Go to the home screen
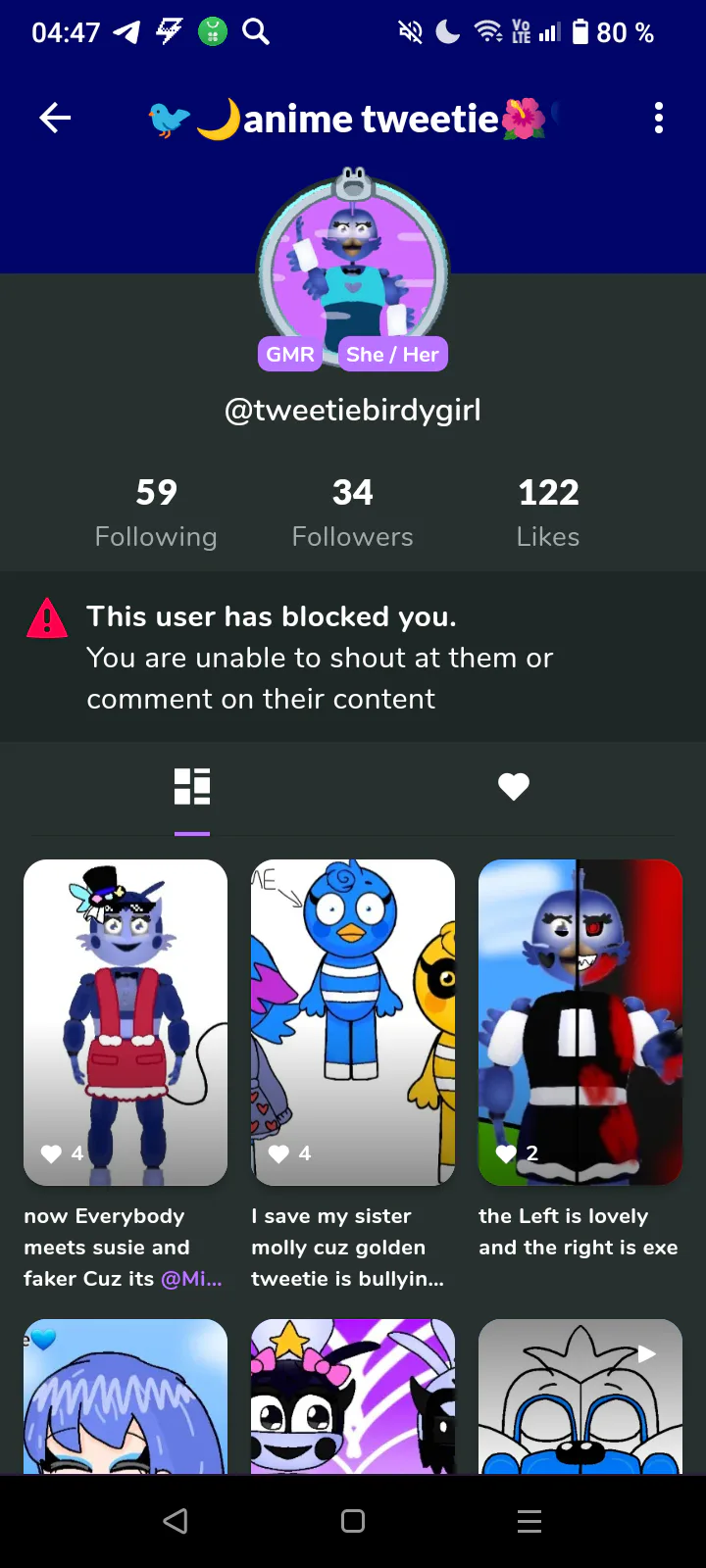 coord(353,1521)
